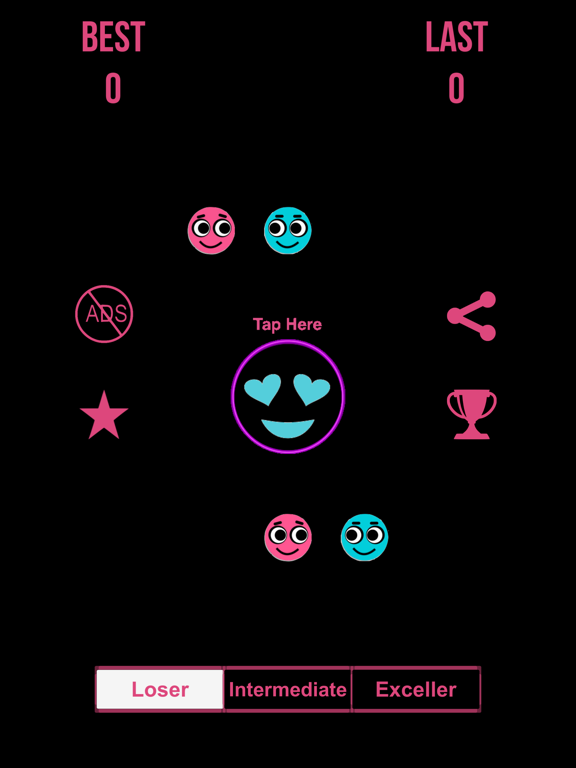This screenshot has width=576, height=768.
Task: Switch to Intermediate difficulty
Action: tap(288, 689)
